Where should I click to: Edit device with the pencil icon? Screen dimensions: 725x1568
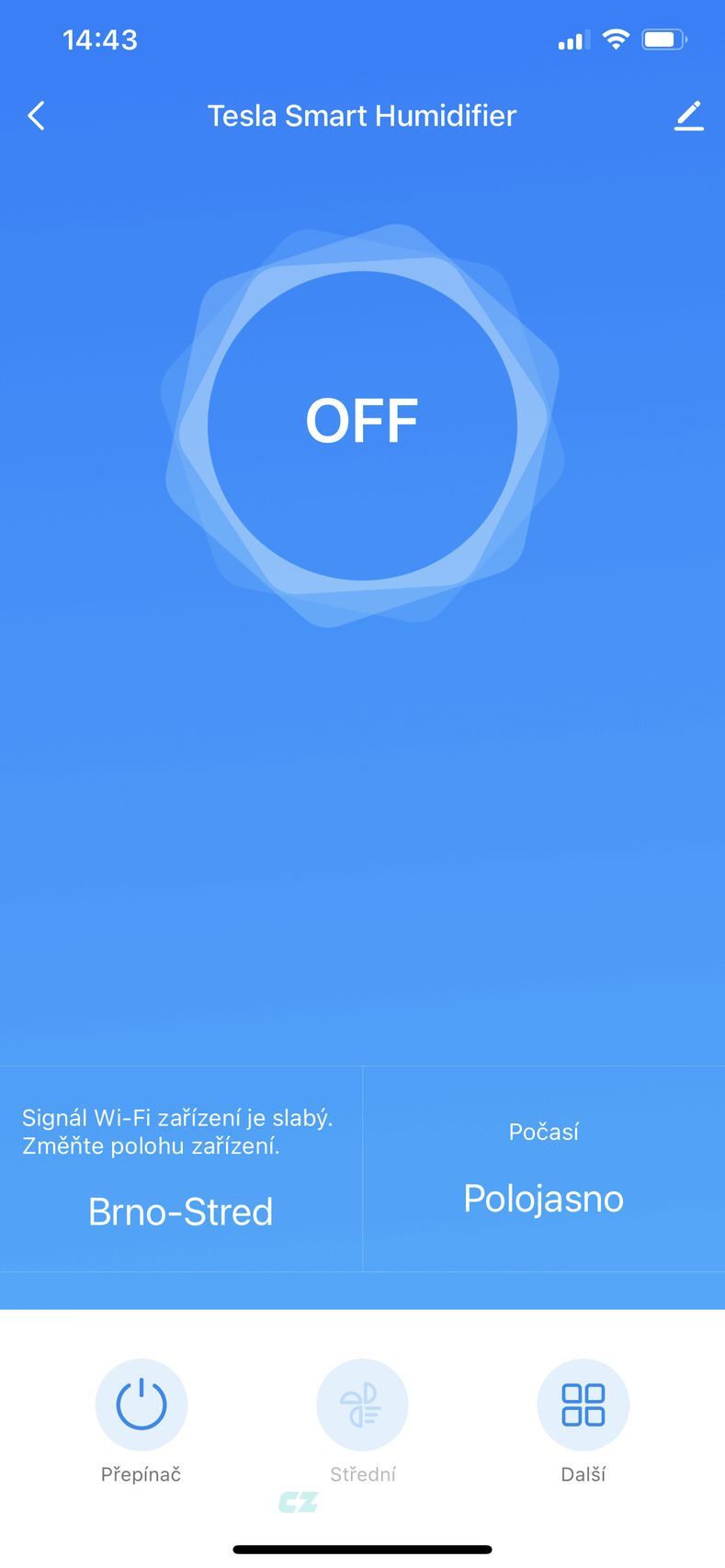pyautogui.click(x=688, y=116)
